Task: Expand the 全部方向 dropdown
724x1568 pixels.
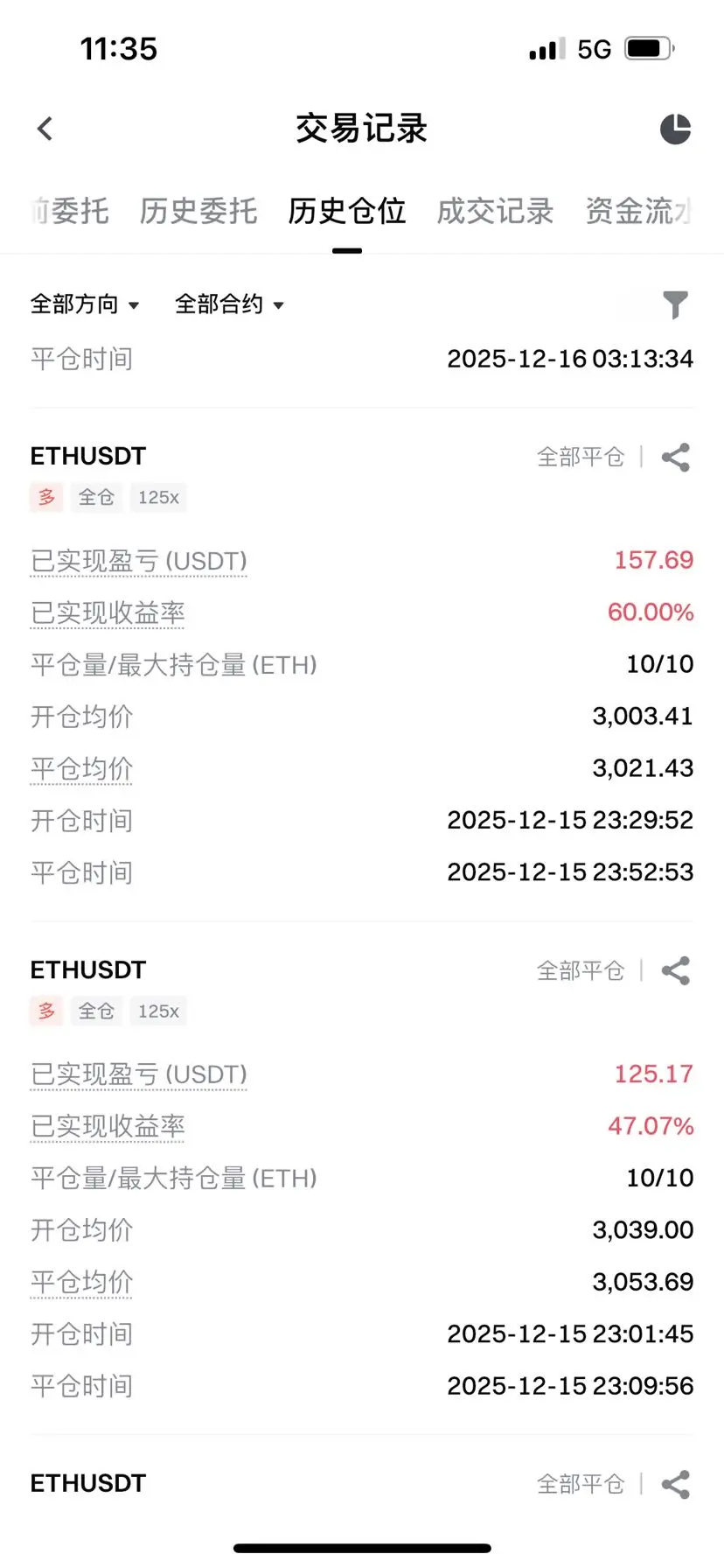Action: click(85, 304)
